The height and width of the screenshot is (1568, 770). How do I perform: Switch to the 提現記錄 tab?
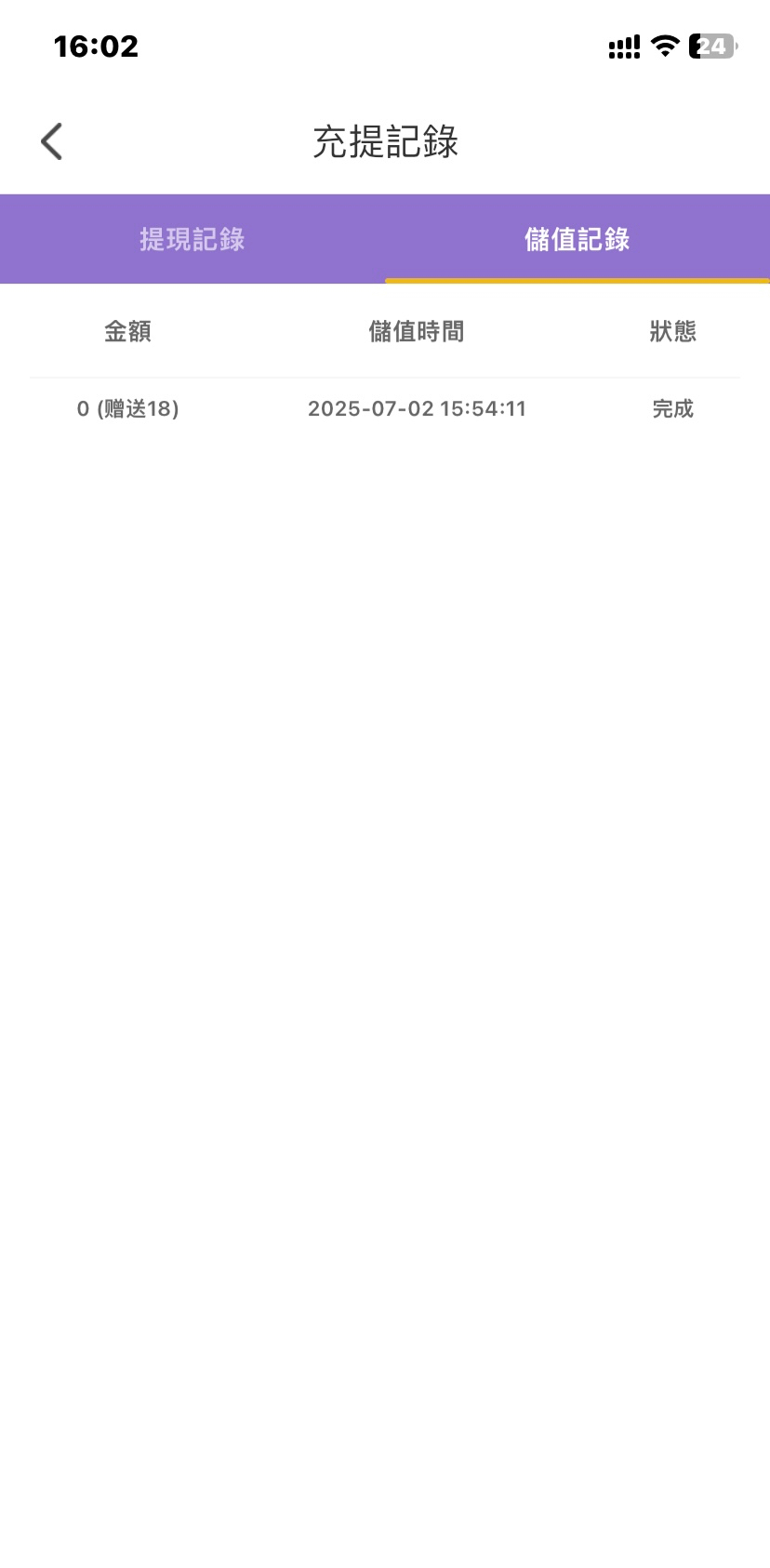pos(192,239)
